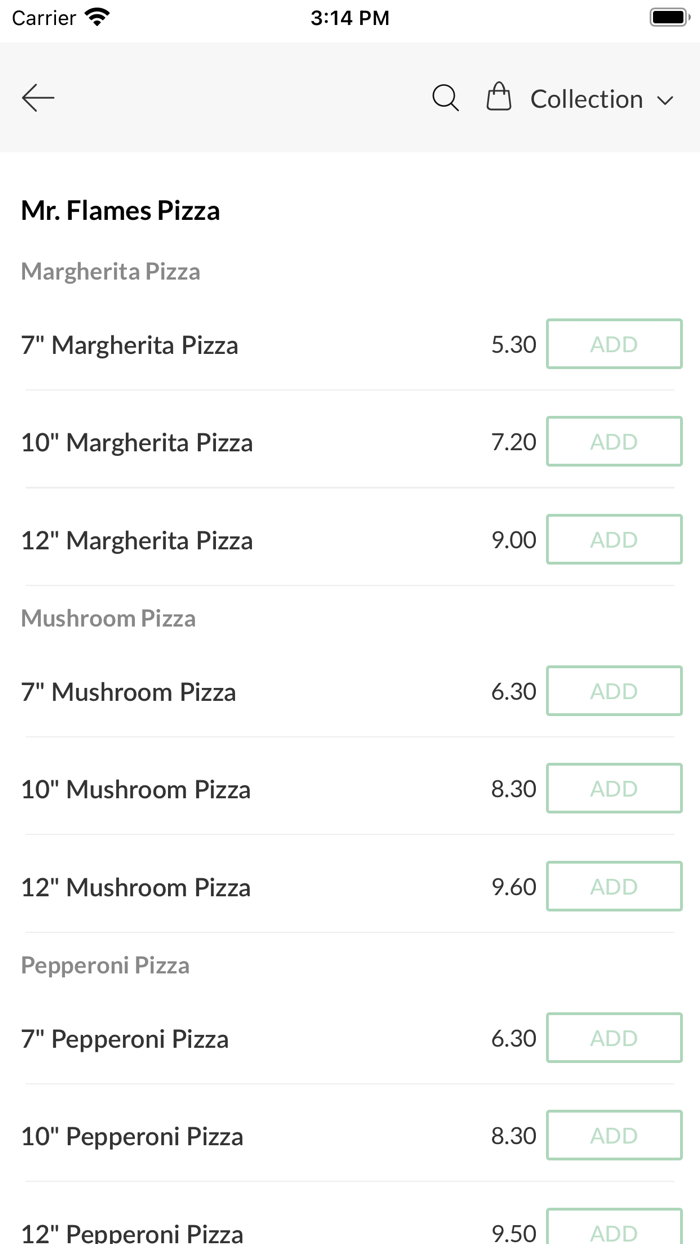Add the 10" Mushroom Pizza

click(614, 789)
